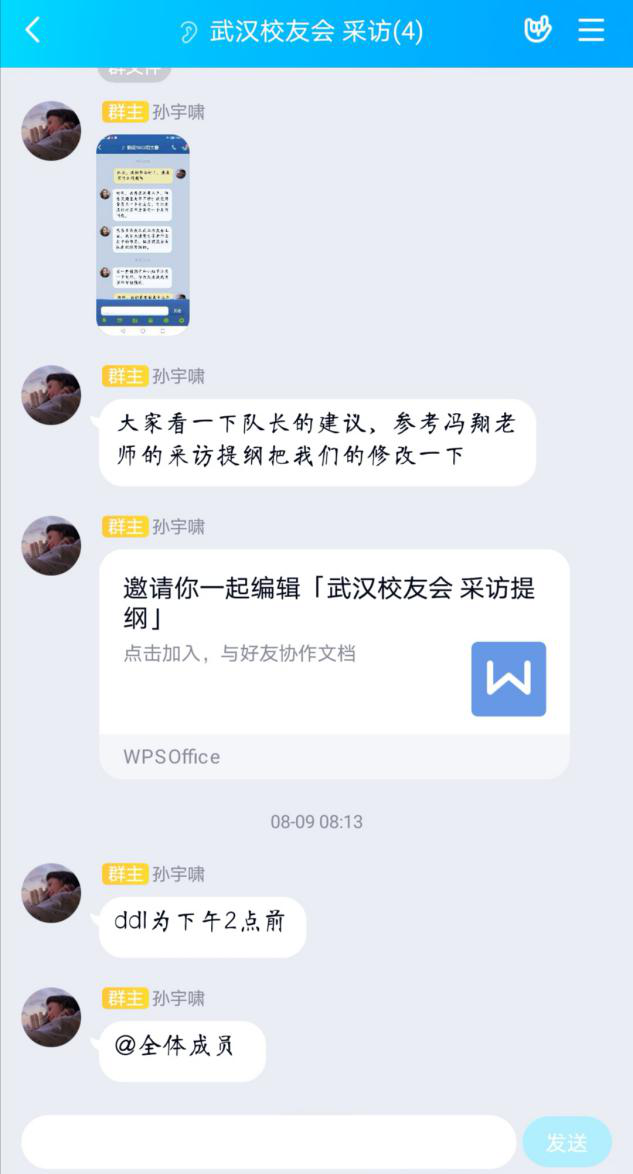The height and width of the screenshot is (1174, 633).
Task: Open 孙宇啸's avatar beside the ddl message
Action: [51, 893]
